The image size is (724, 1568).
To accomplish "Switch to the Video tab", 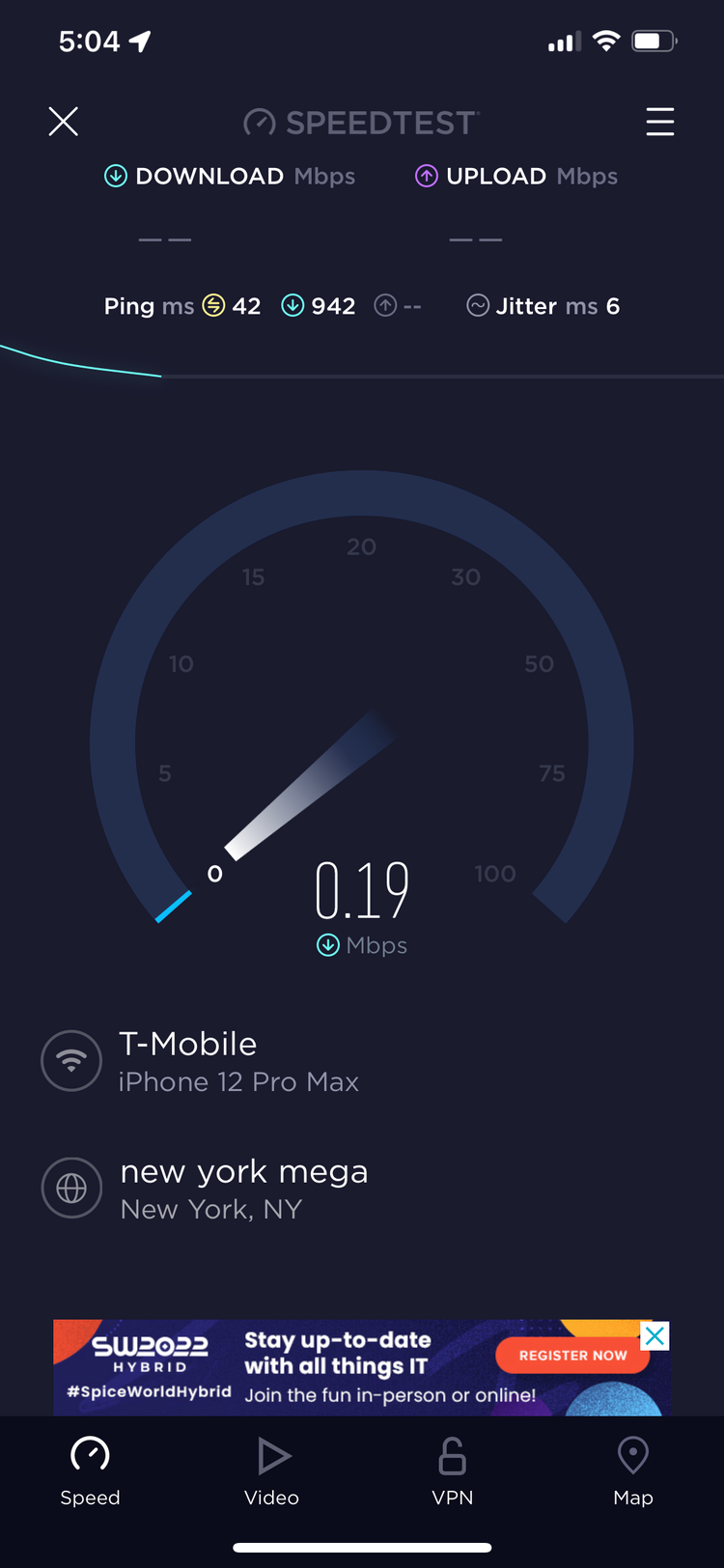I will (x=272, y=1470).
